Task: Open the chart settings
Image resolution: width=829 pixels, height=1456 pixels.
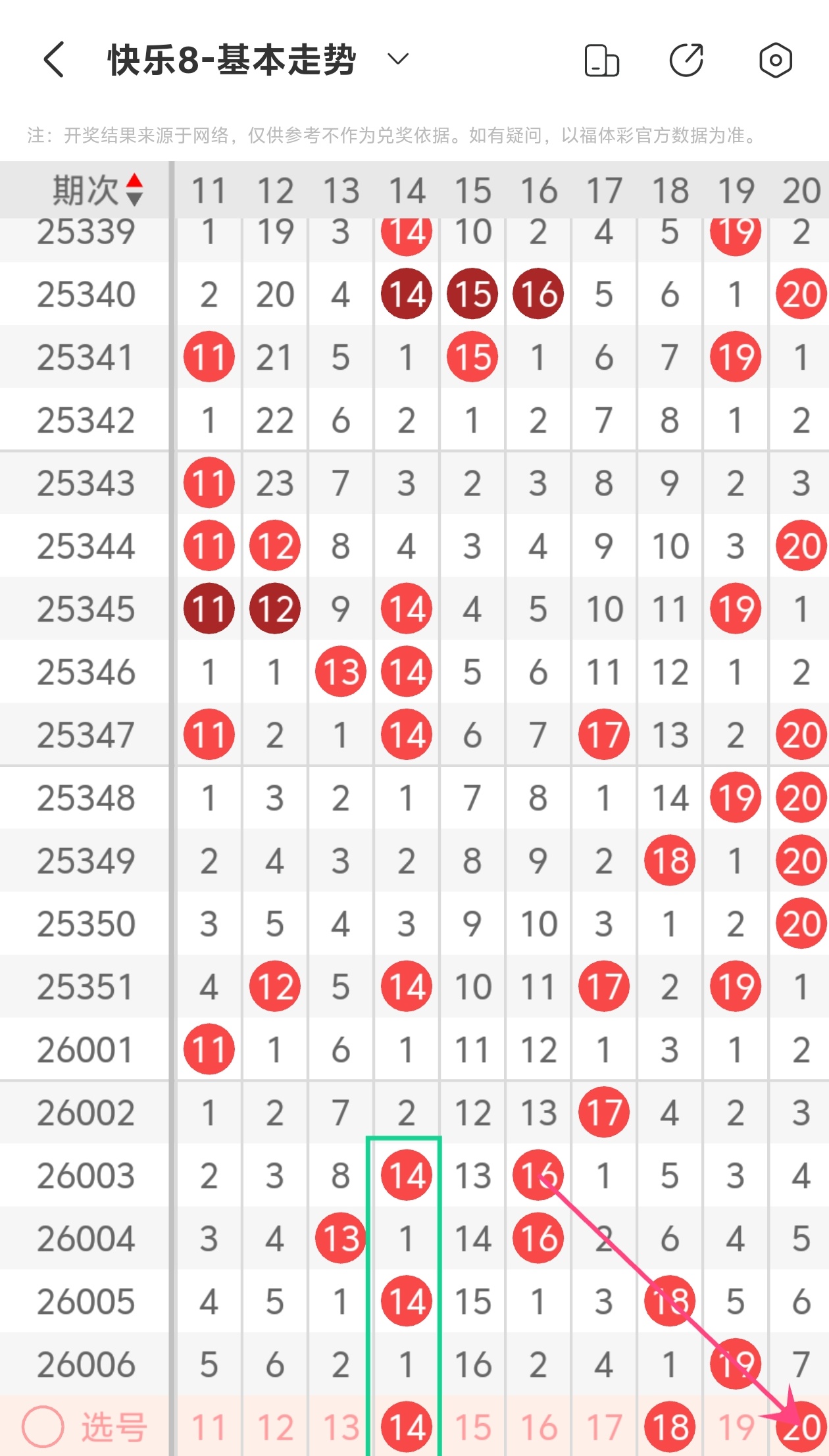Action: pos(775,61)
